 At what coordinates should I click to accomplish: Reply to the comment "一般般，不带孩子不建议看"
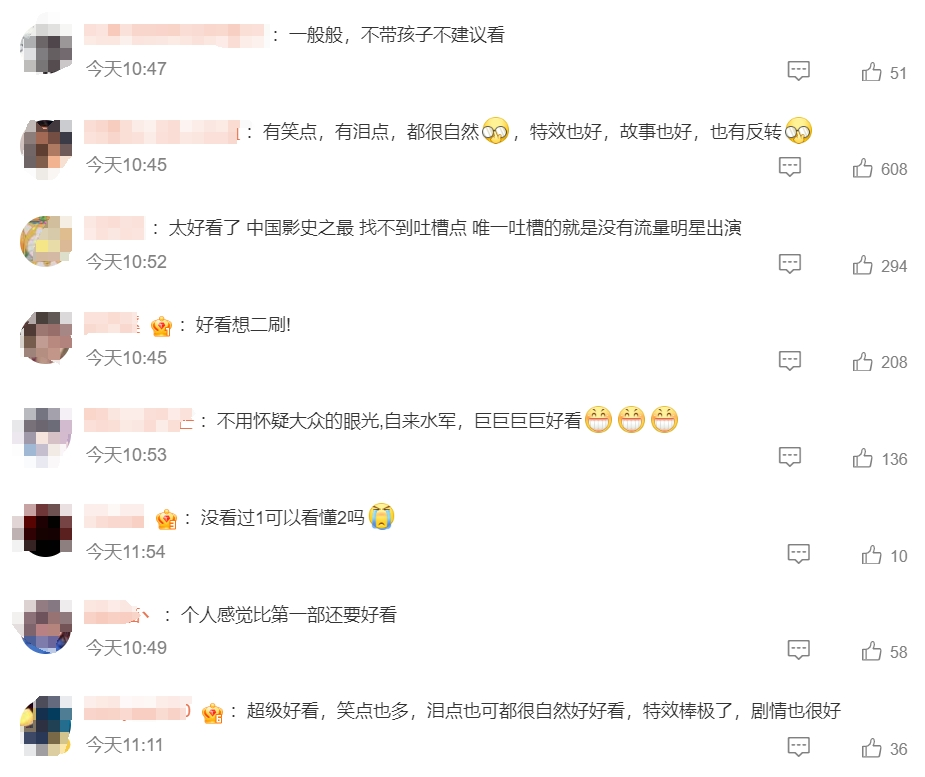click(x=798, y=71)
